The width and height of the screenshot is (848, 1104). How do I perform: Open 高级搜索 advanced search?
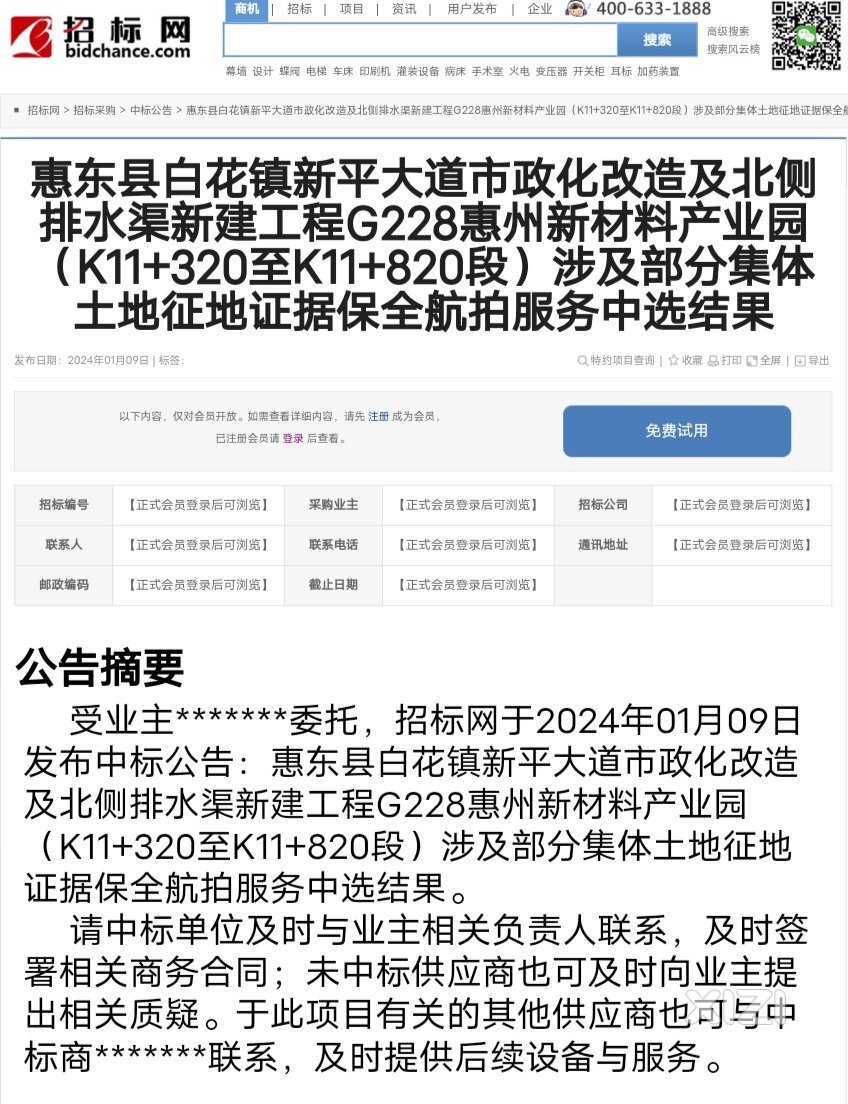(x=728, y=32)
